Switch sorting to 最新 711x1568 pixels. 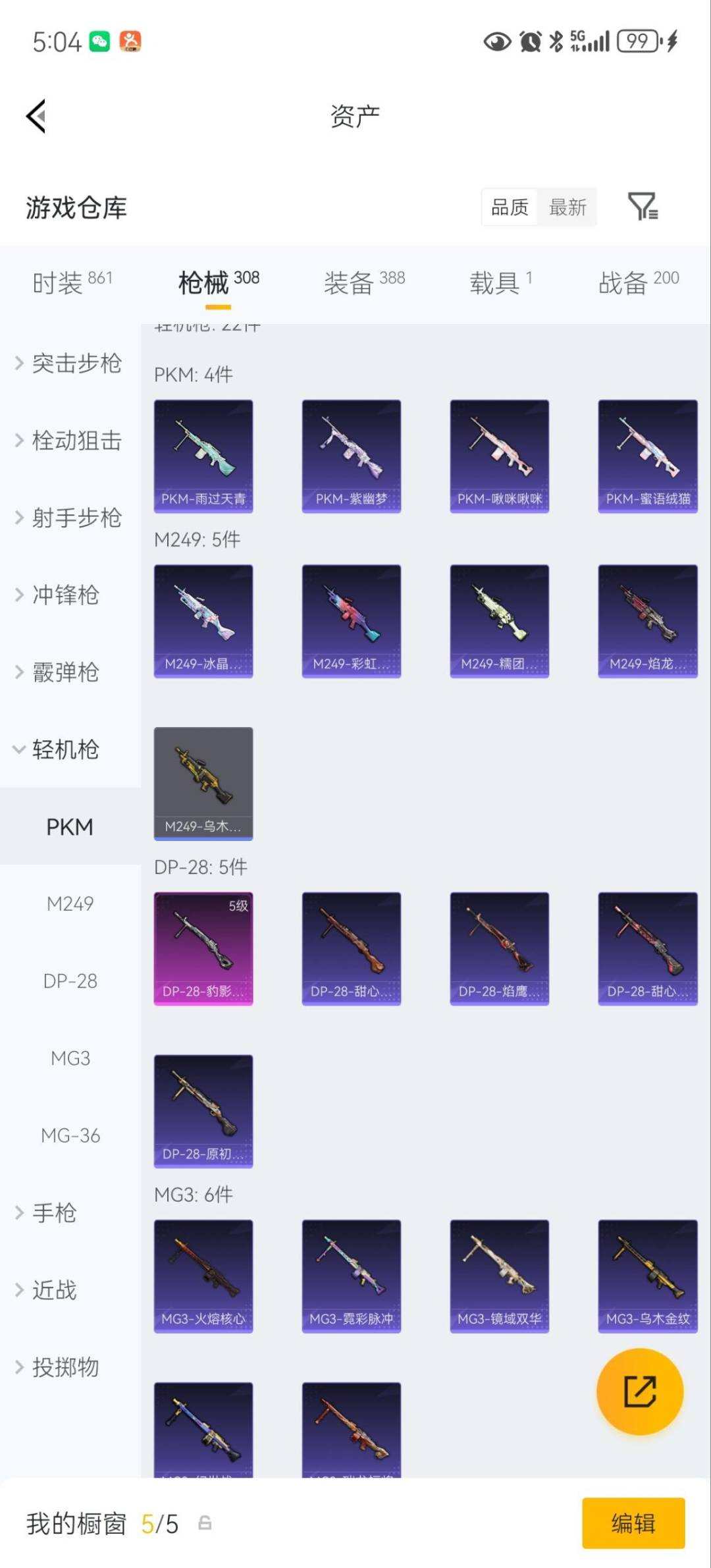pos(567,207)
